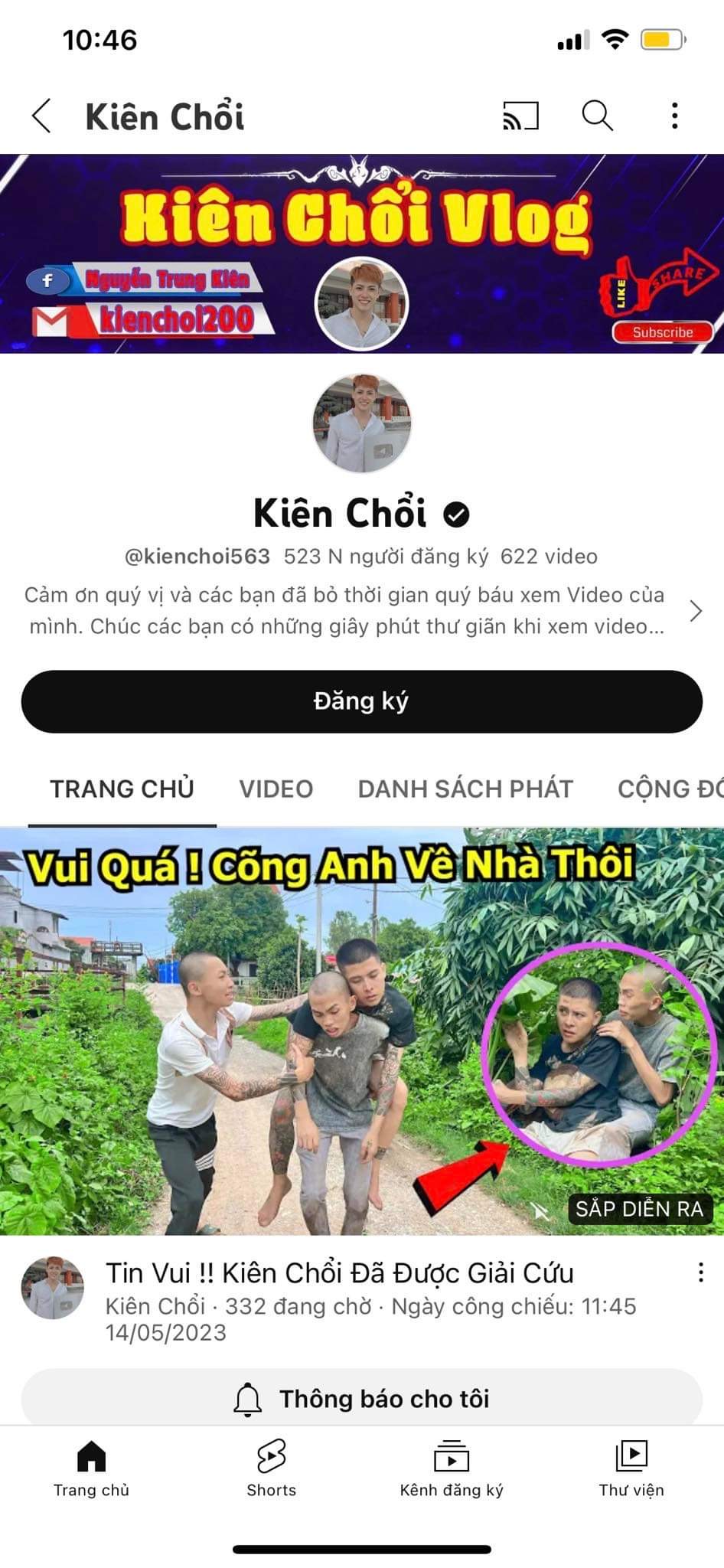Open the upcoming premiere video thumbnail

(361, 1030)
